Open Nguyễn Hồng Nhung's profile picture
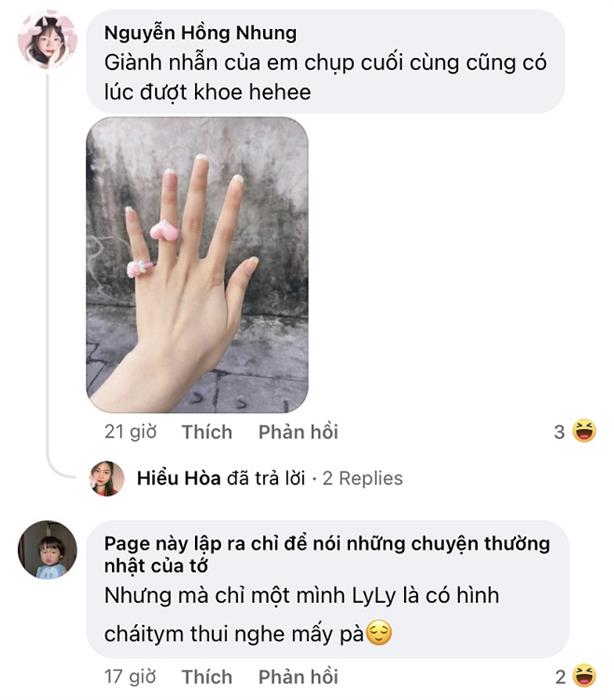This screenshot has width=614, height=700. tap(47, 41)
